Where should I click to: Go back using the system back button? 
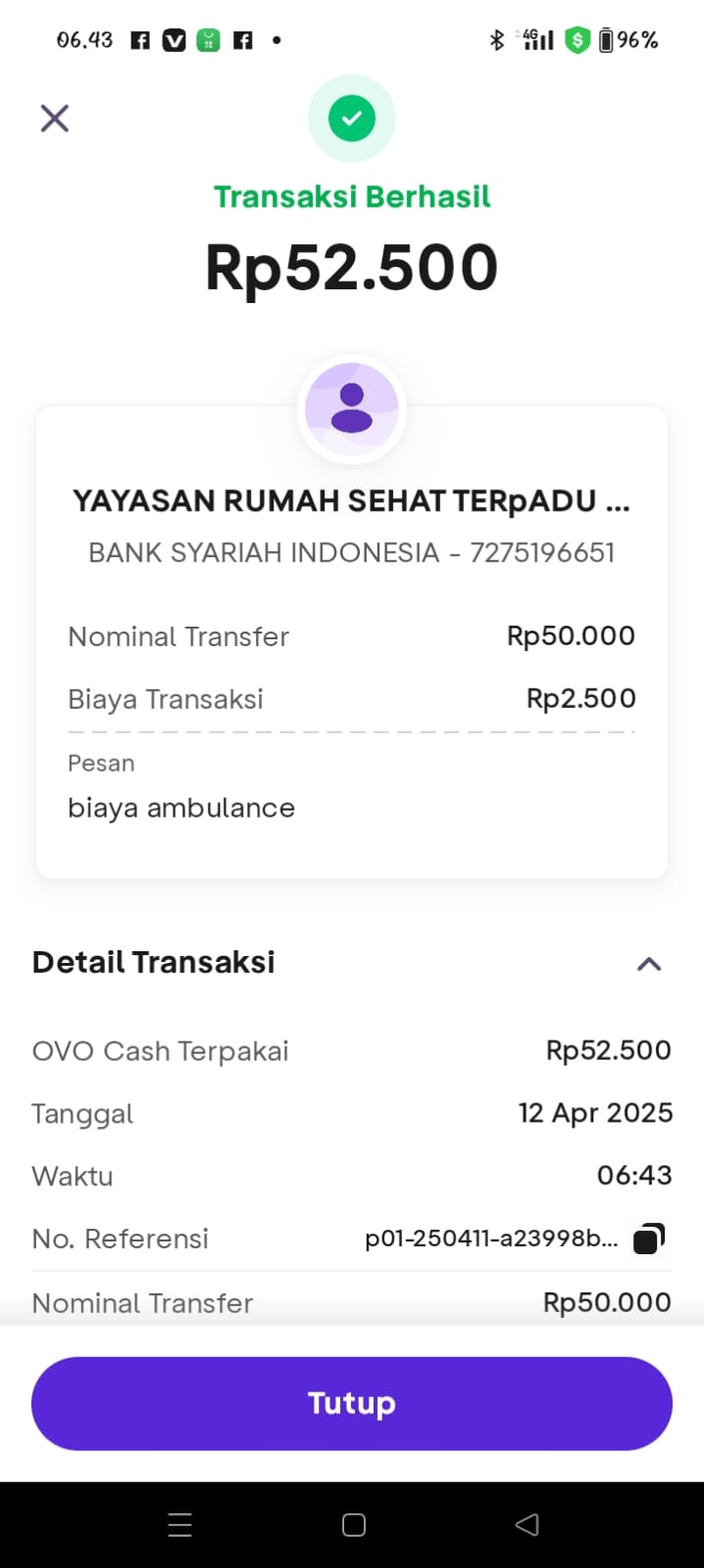click(527, 1524)
